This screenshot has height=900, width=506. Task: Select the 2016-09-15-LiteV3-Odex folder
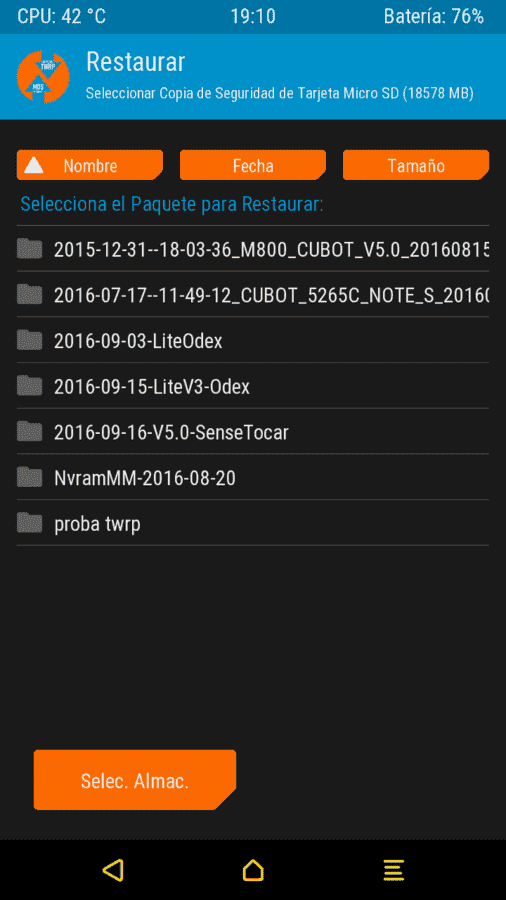pyautogui.click(x=253, y=386)
